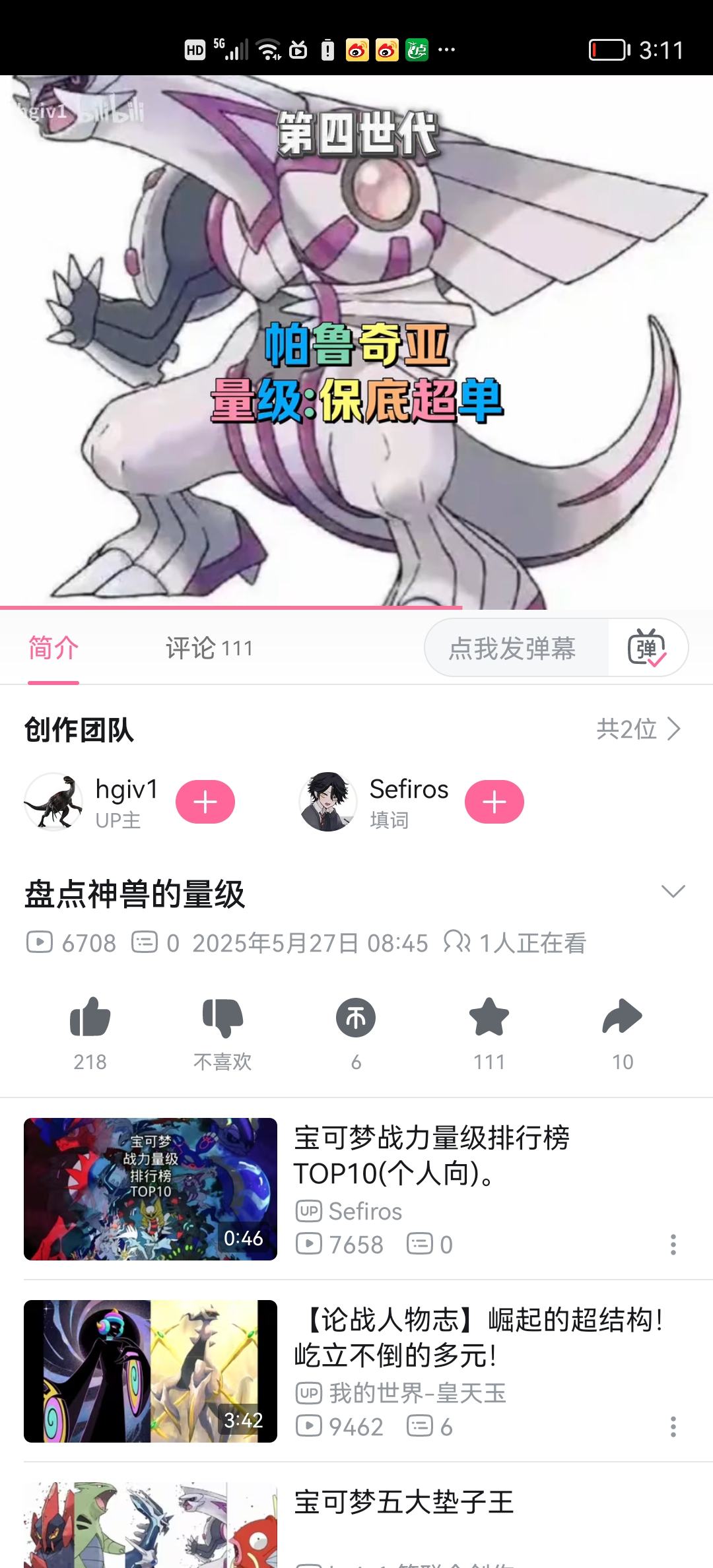713x1568 pixels.
Task: Share this video
Action: click(622, 1017)
